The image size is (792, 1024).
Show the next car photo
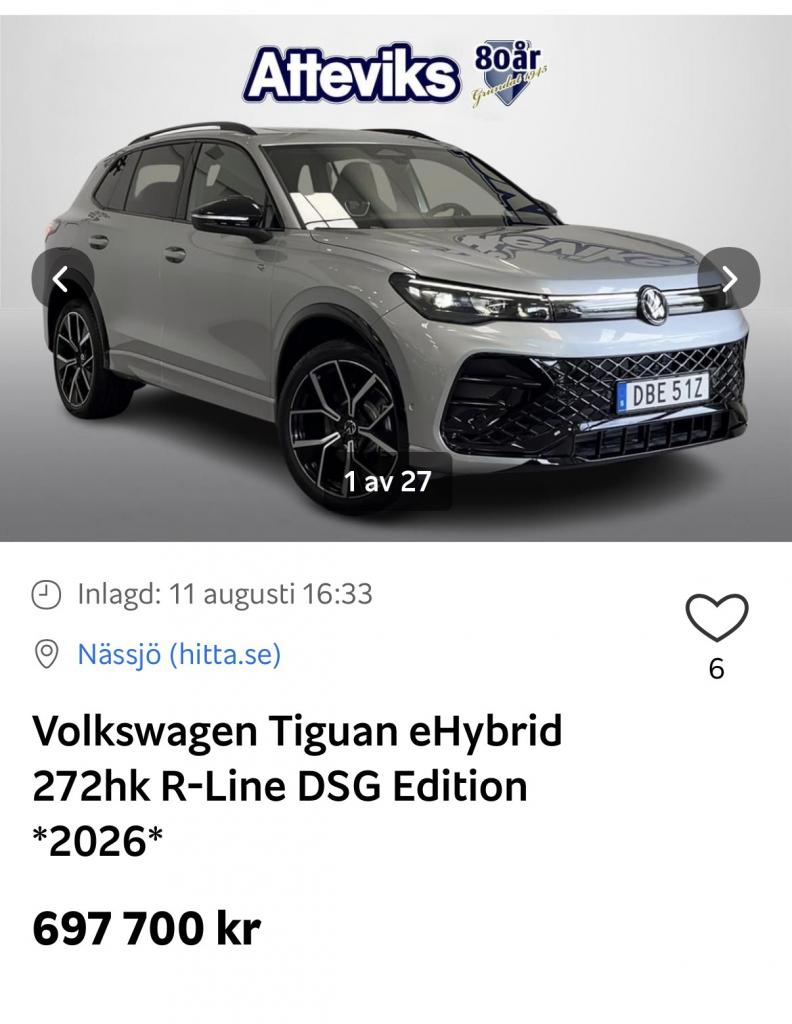coord(729,278)
